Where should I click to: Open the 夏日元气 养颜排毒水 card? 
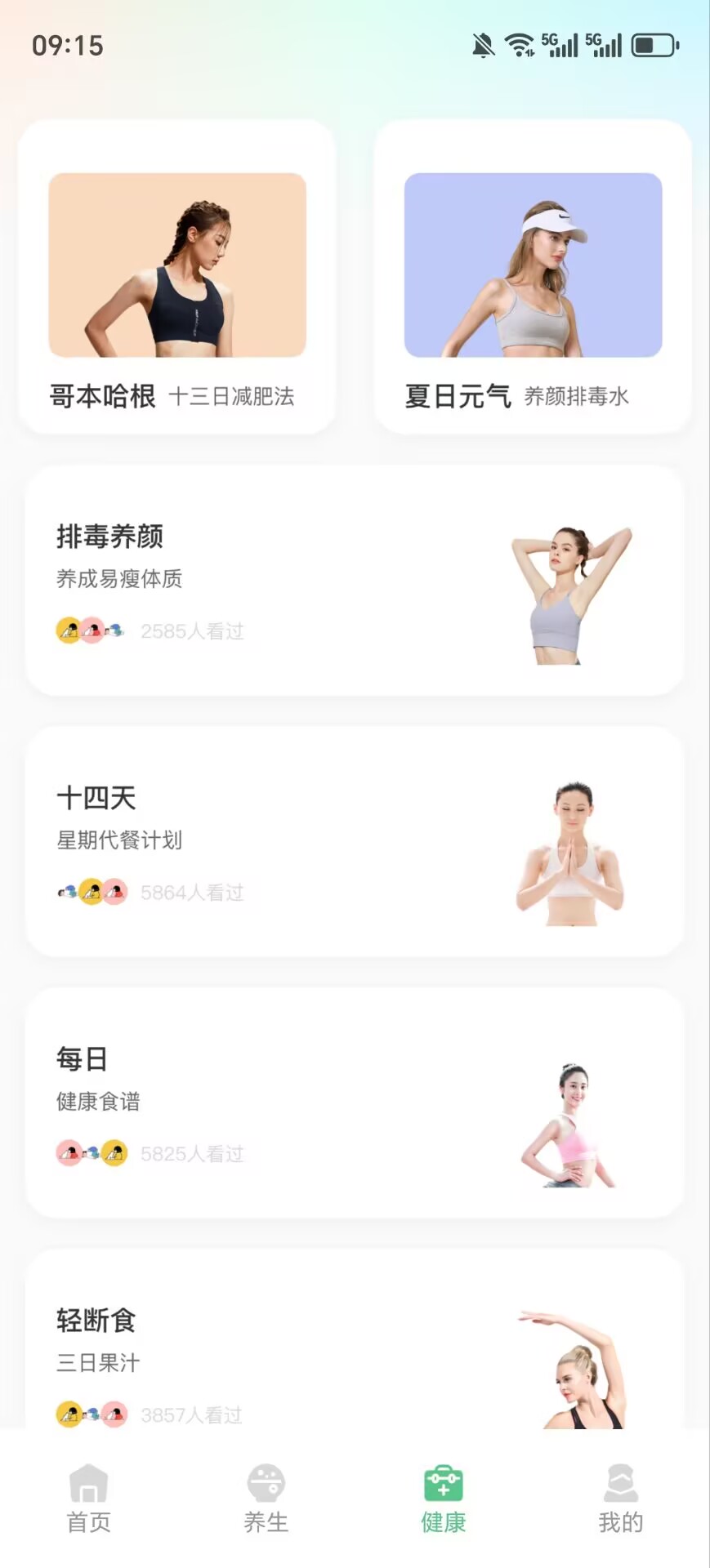(532, 276)
